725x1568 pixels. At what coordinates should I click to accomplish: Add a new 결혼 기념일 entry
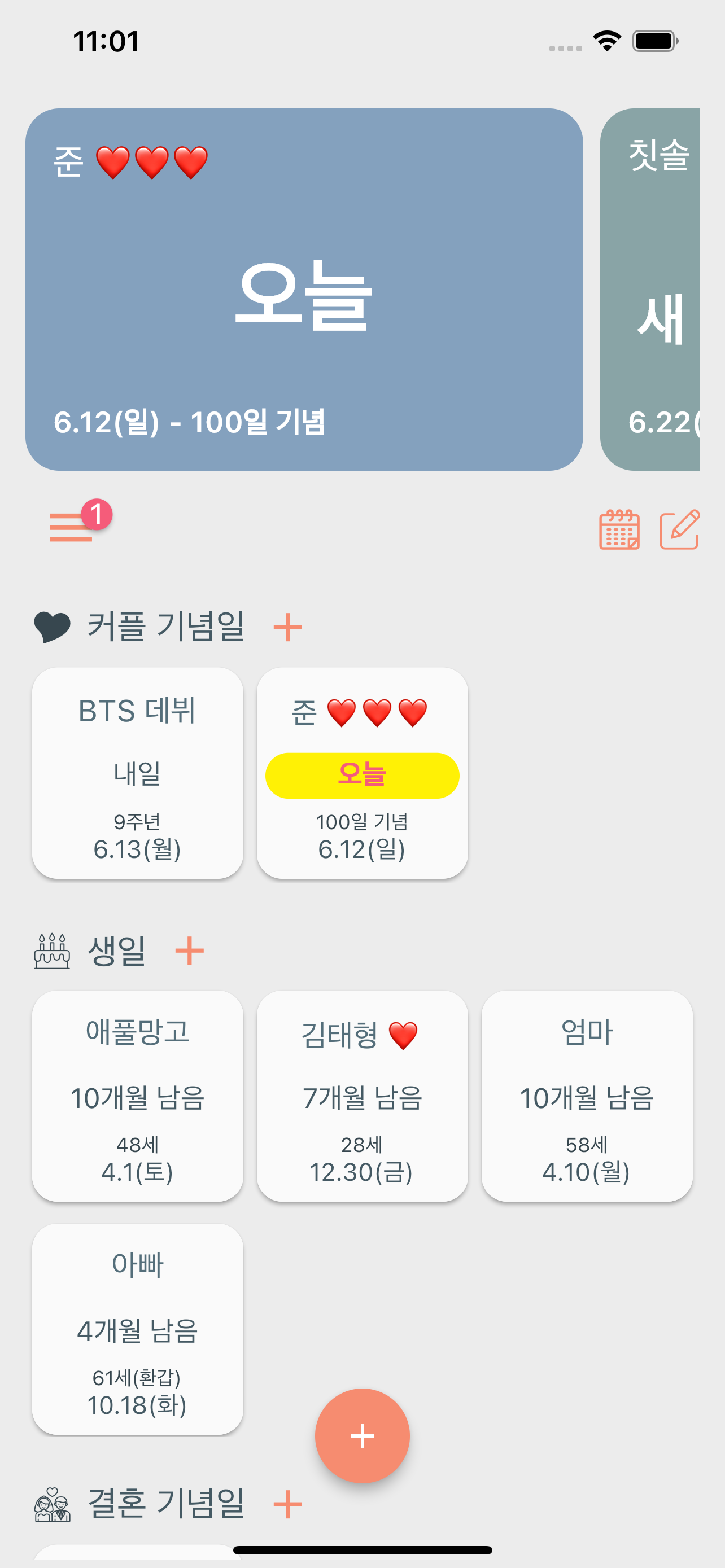click(287, 1504)
